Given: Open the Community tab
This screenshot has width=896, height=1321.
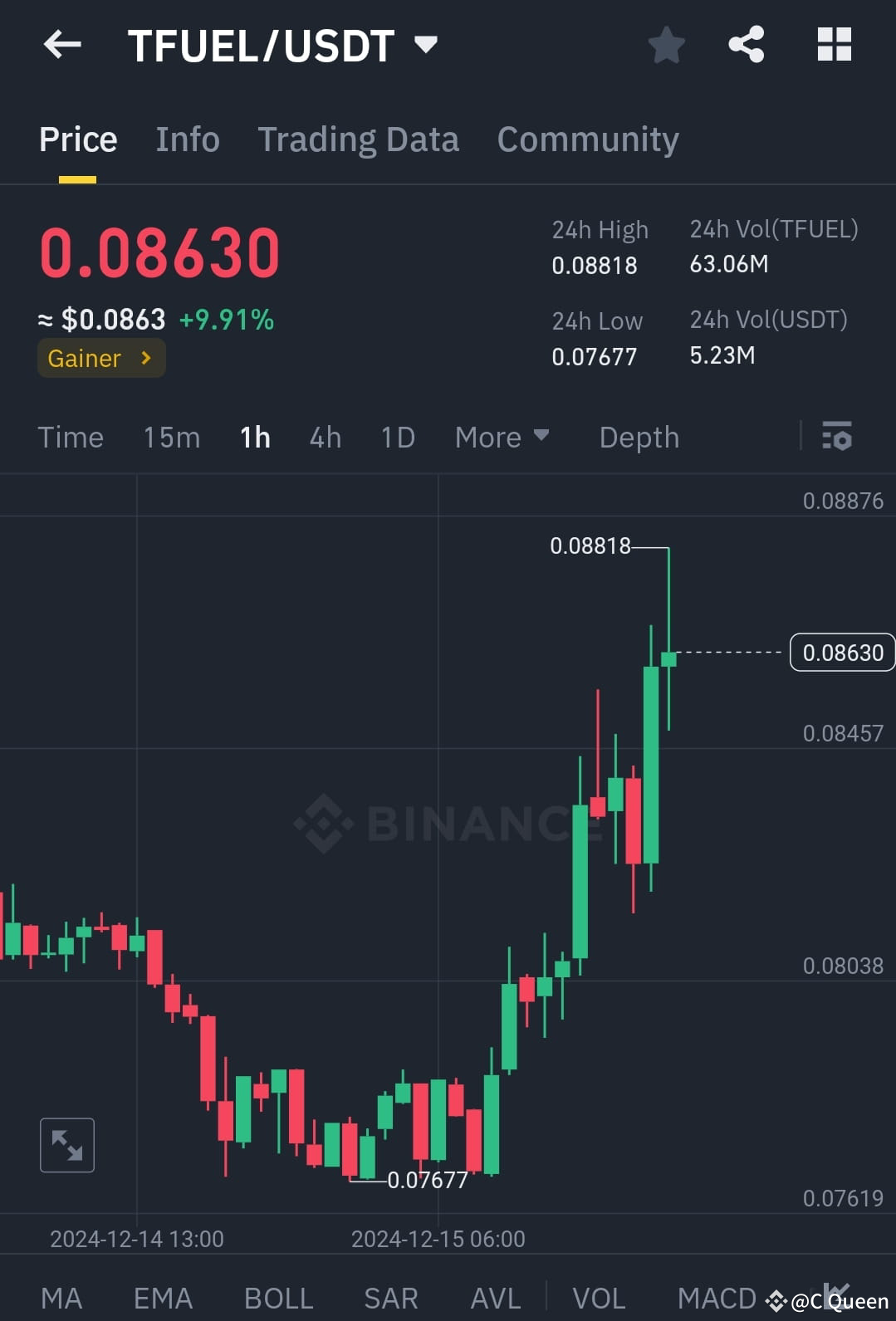Looking at the screenshot, I should click(587, 139).
